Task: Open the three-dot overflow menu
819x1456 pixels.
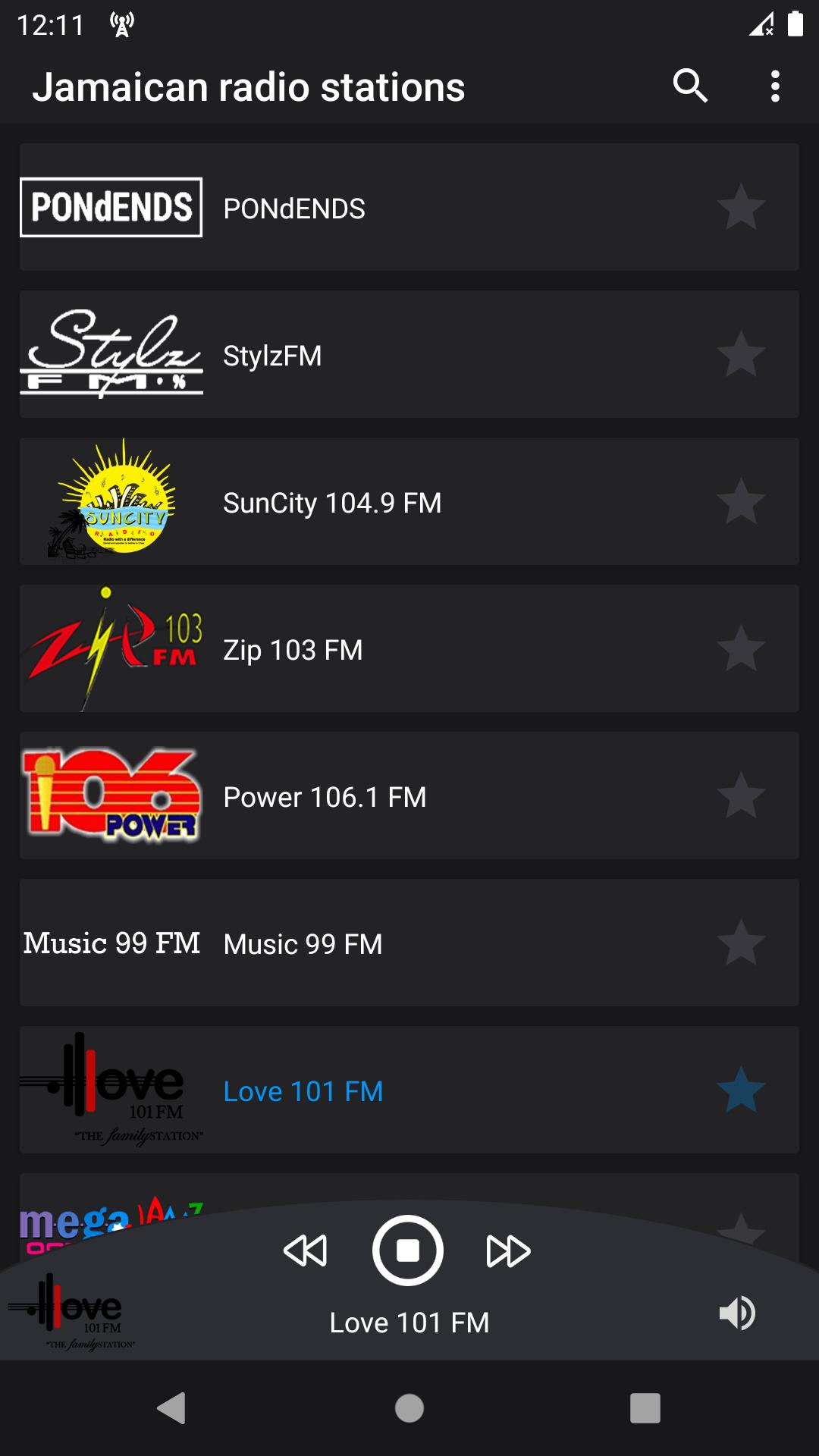Action: pyautogui.click(x=774, y=86)
